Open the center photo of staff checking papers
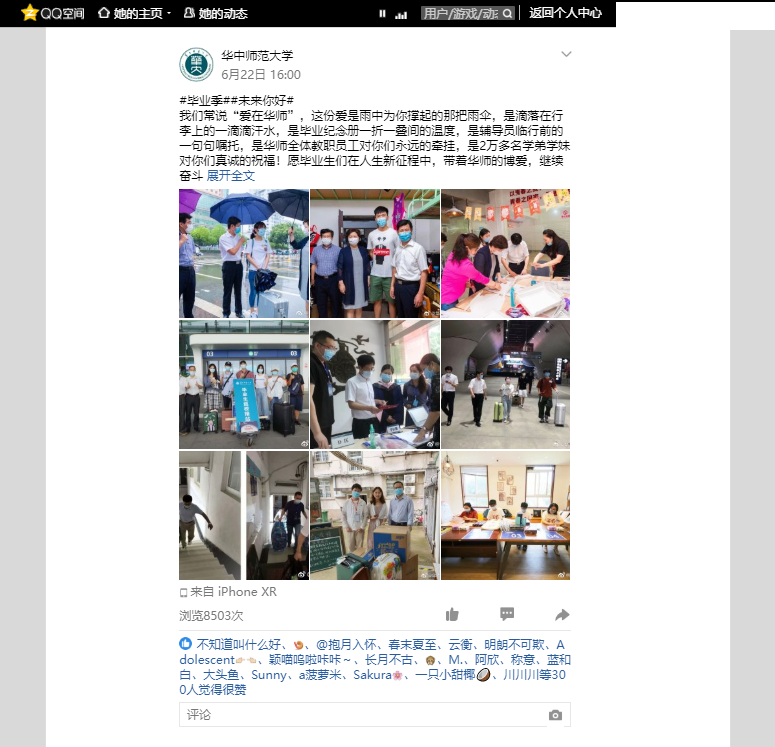This screenshot has width=775, height=747. pos(374,384)
